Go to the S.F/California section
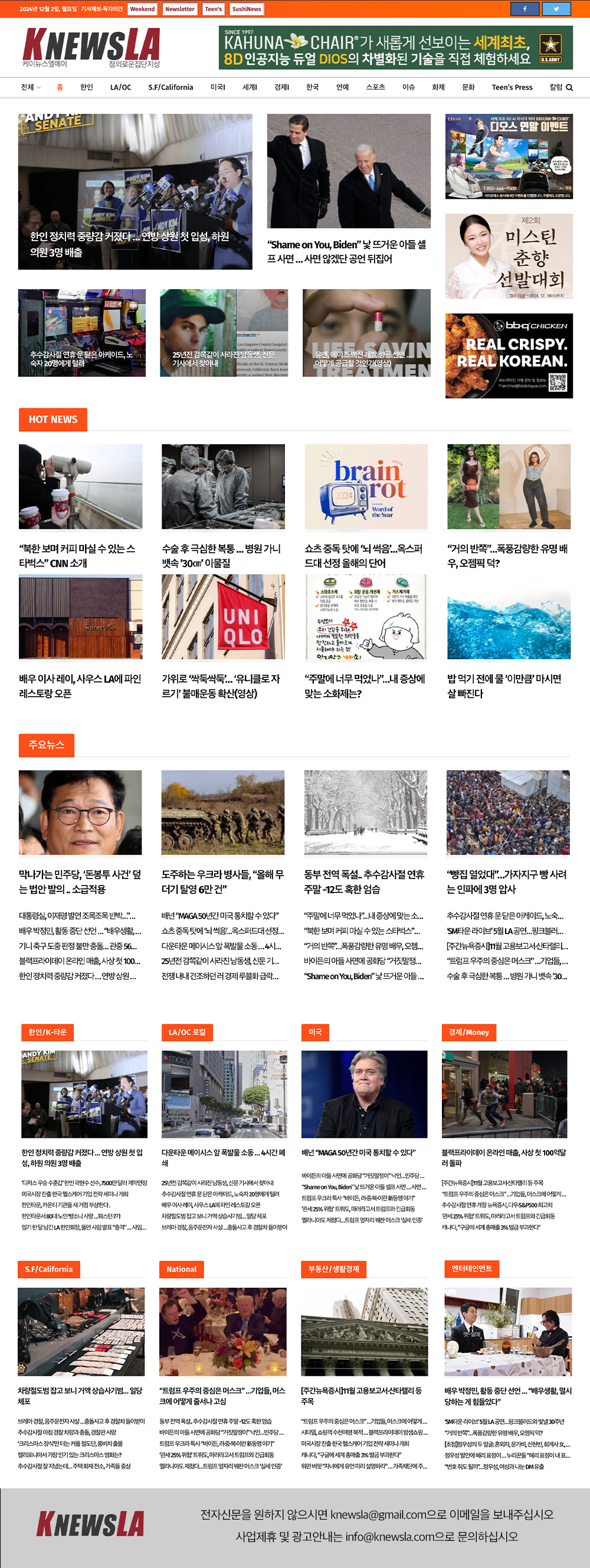 171,87
